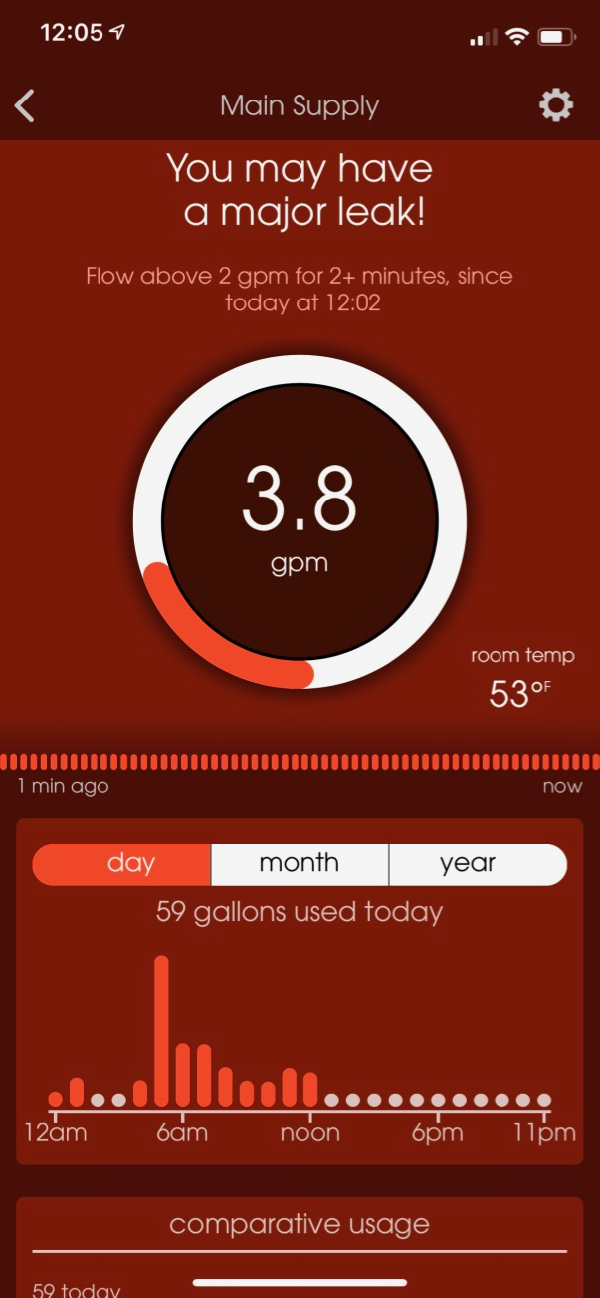Go back using the arrow
Image resolution: width=600 pixels, height=1298 pixels.
click(x=26, y=106)
